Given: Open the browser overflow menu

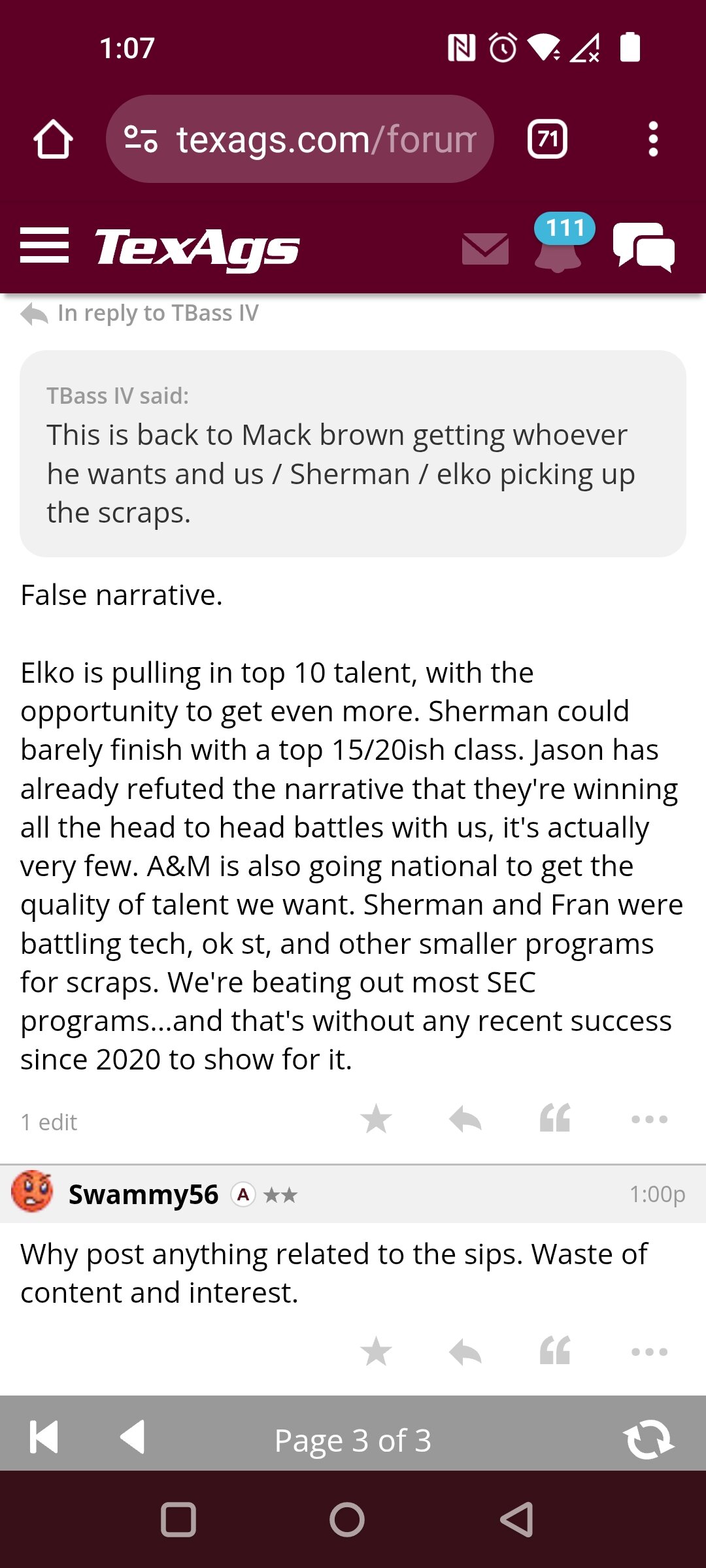Looking at the screenshot, I should [x=652, y=139].
